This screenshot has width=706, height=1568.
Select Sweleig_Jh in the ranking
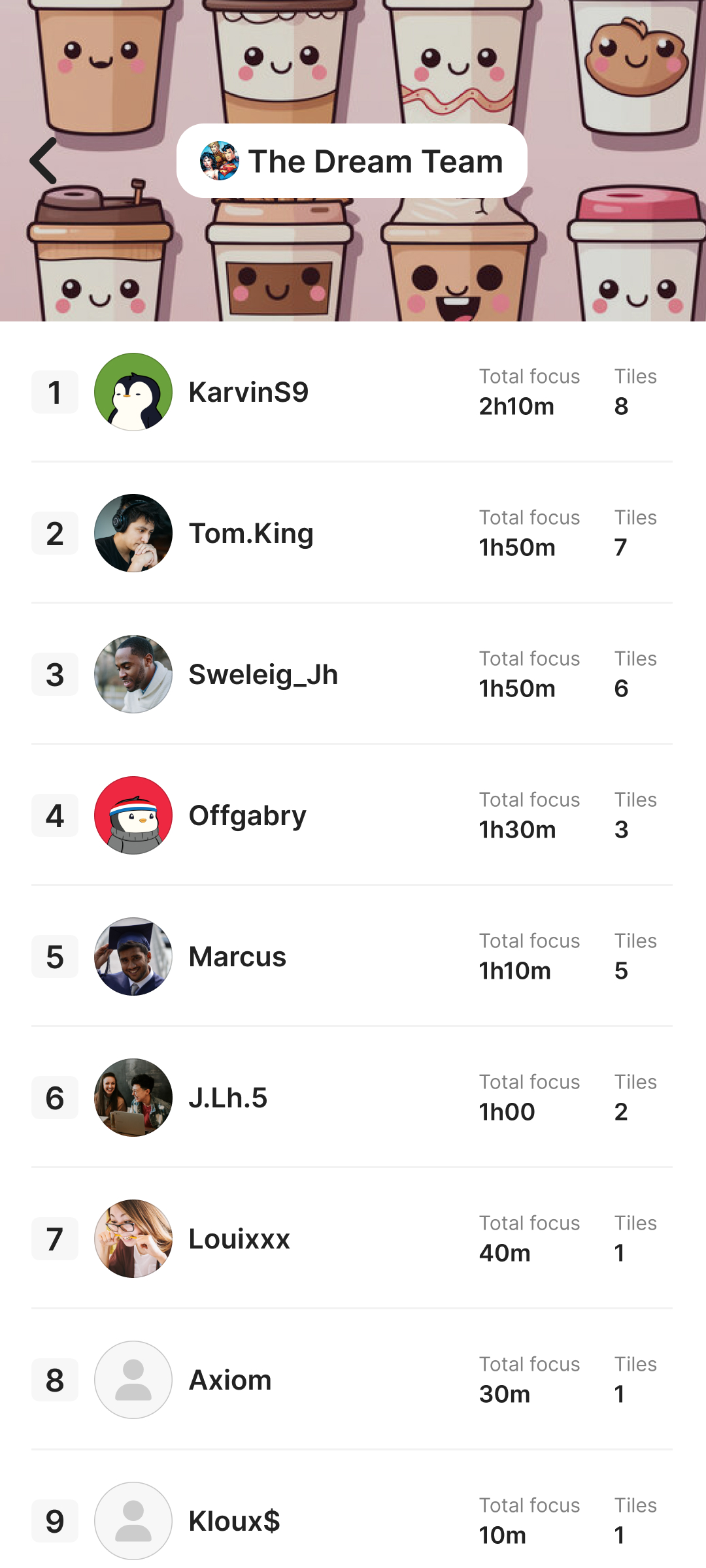coord(352,674)
